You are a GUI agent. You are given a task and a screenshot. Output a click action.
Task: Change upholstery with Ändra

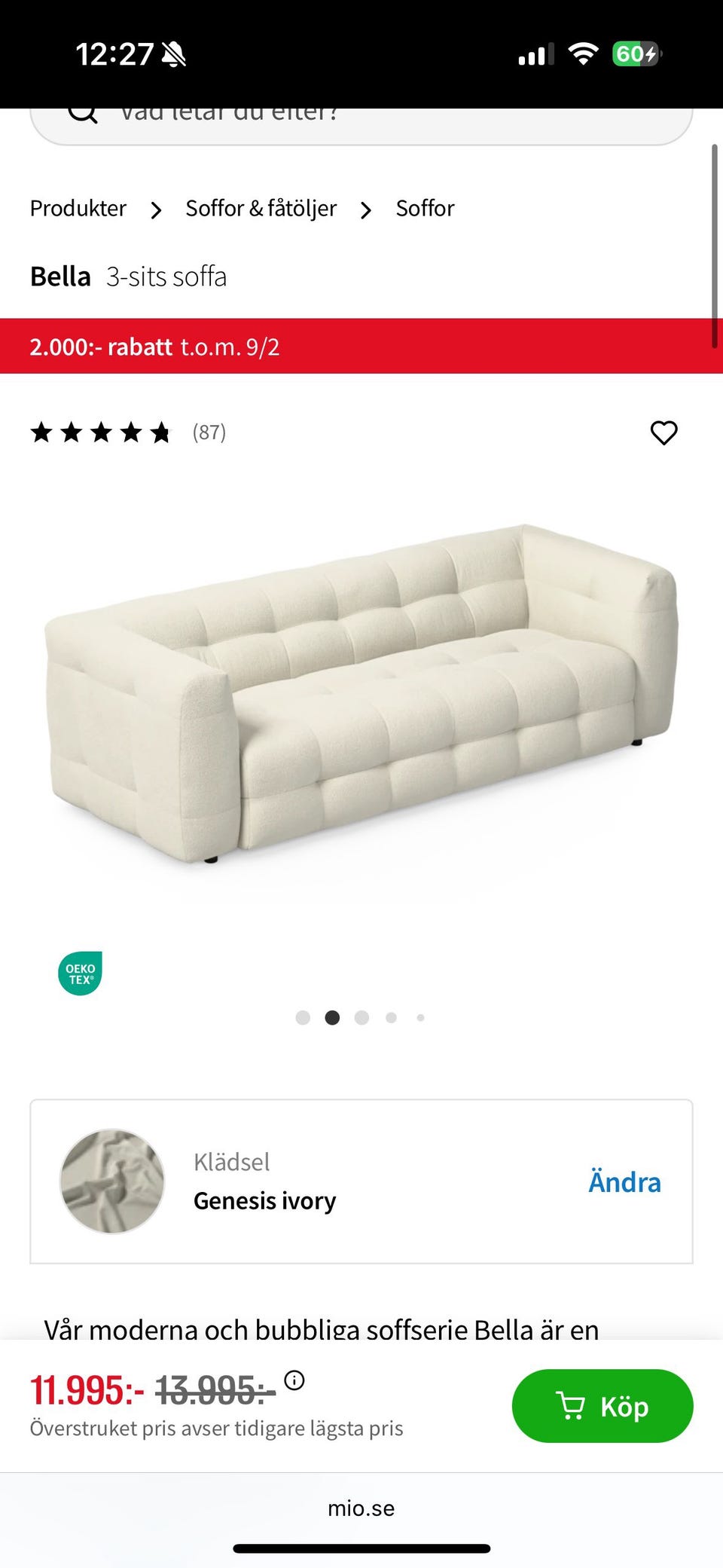pyautogui.click(x=624, y=1181)
